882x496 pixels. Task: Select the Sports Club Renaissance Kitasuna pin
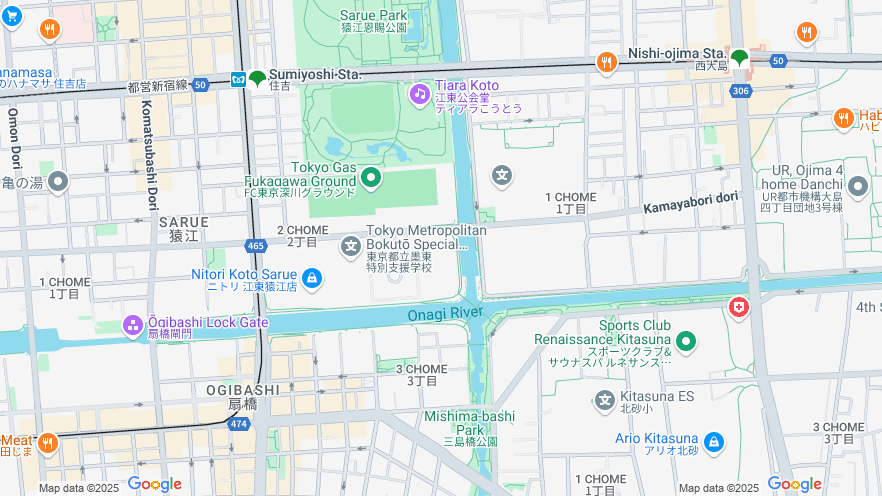click(x=685, y=343)
